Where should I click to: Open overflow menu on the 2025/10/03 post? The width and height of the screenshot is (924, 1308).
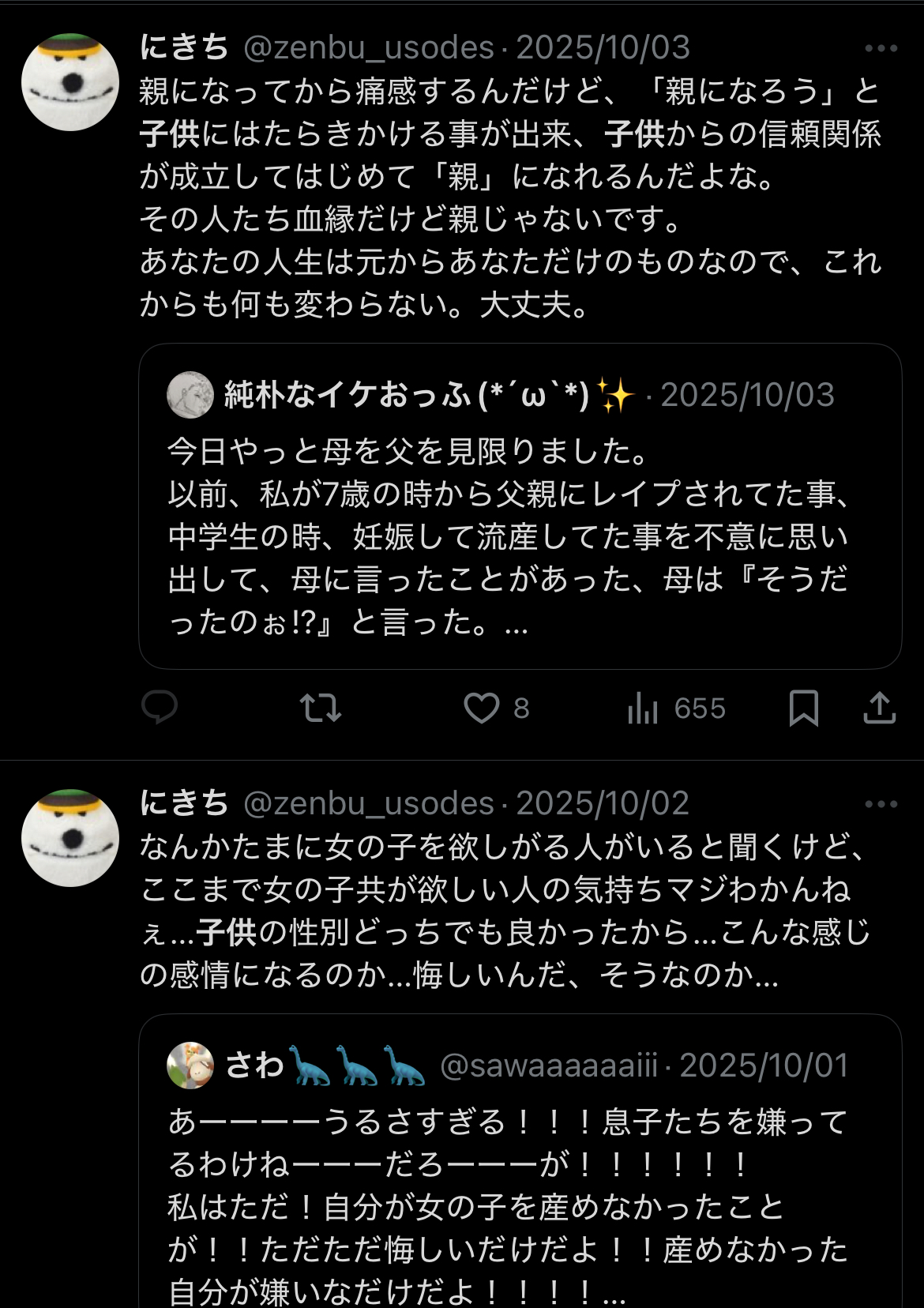881,48
